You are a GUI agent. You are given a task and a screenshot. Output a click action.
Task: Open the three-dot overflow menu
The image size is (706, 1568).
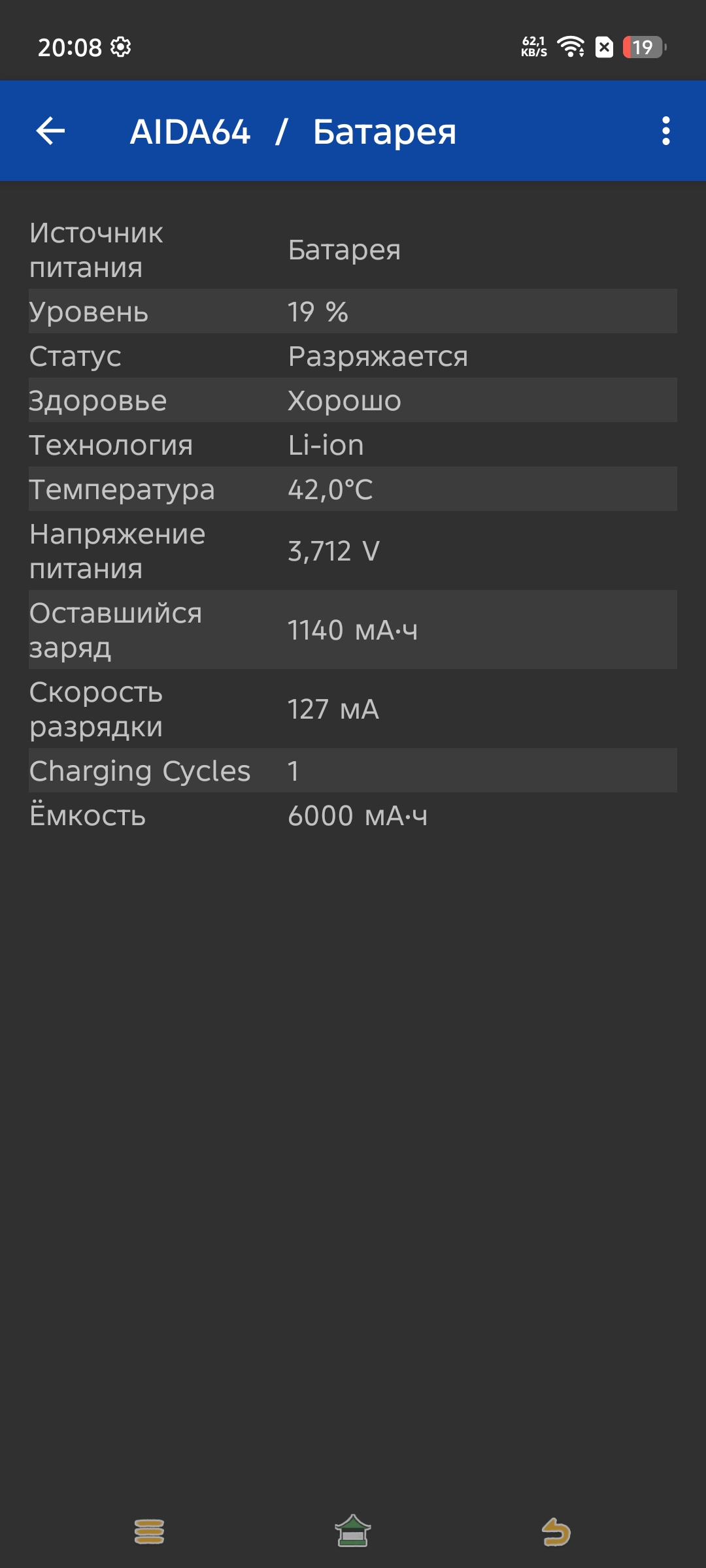click(x=665, y=131)
